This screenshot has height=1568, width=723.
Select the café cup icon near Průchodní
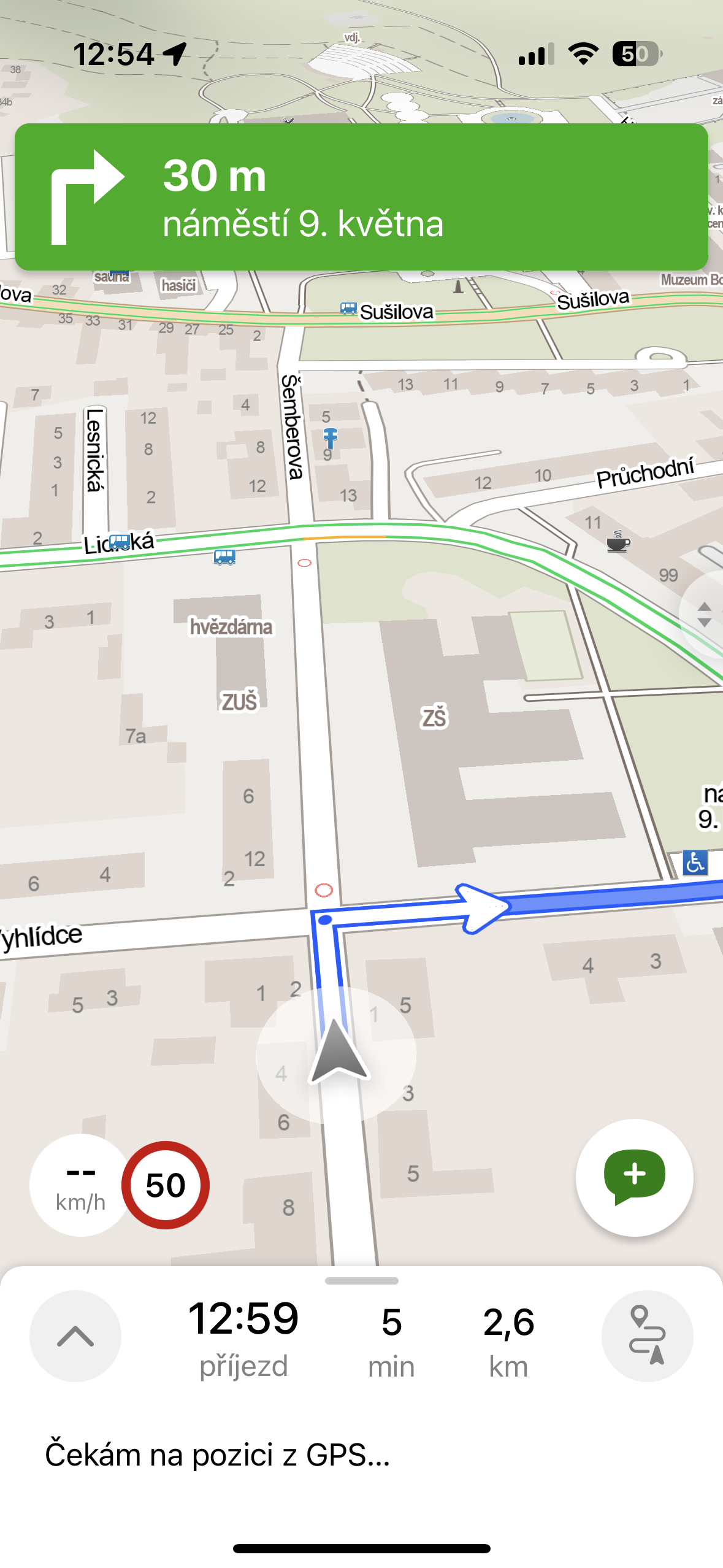pos(617,542)
